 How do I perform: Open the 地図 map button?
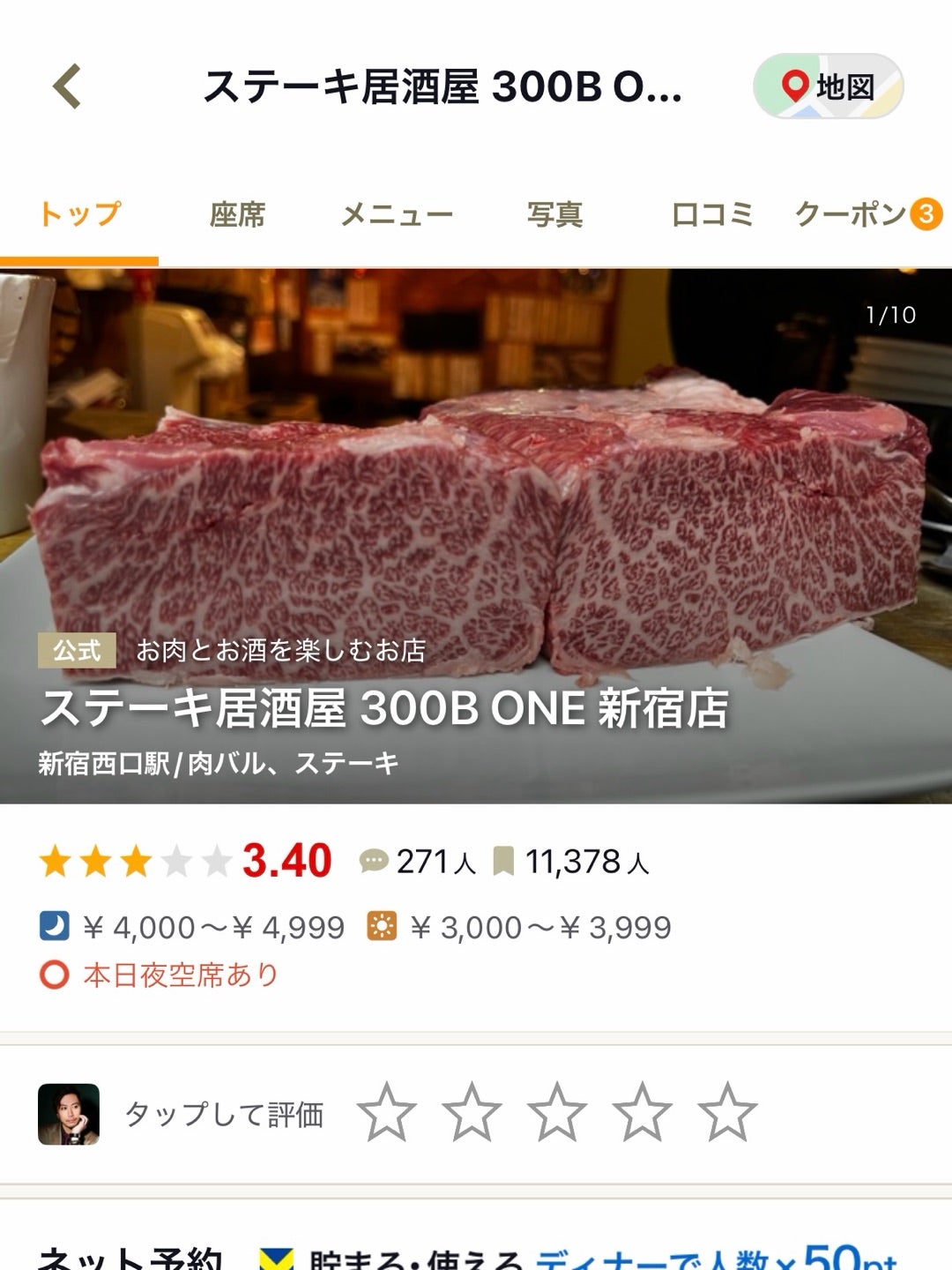click(x=828, y=86)
